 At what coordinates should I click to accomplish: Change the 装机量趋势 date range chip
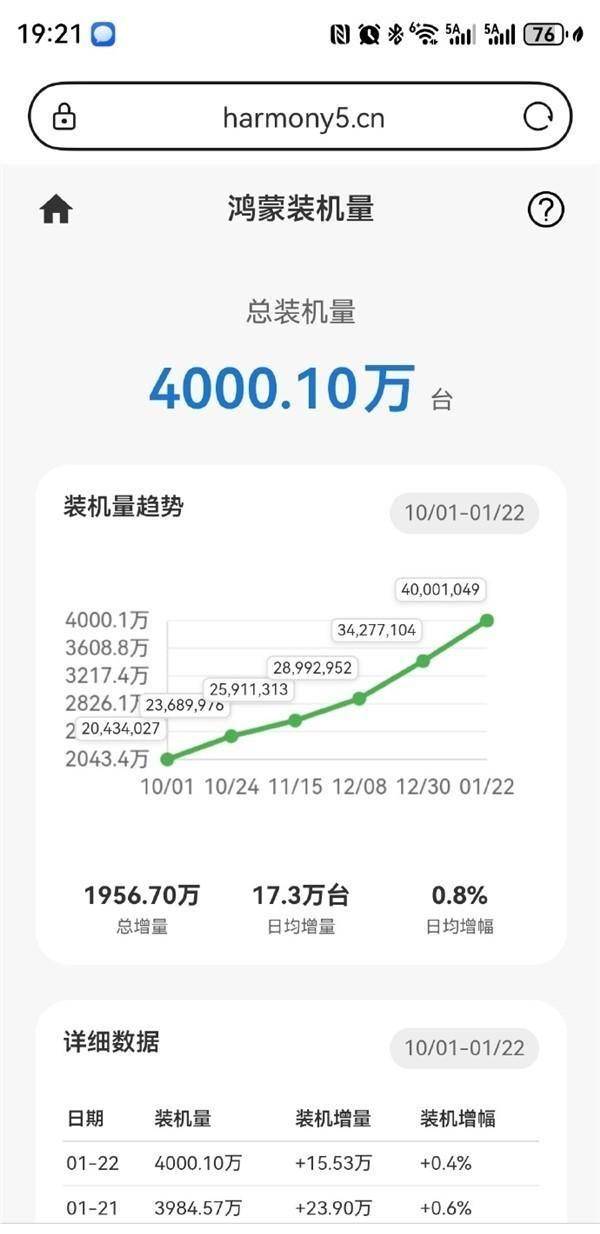tap(464, 513)
